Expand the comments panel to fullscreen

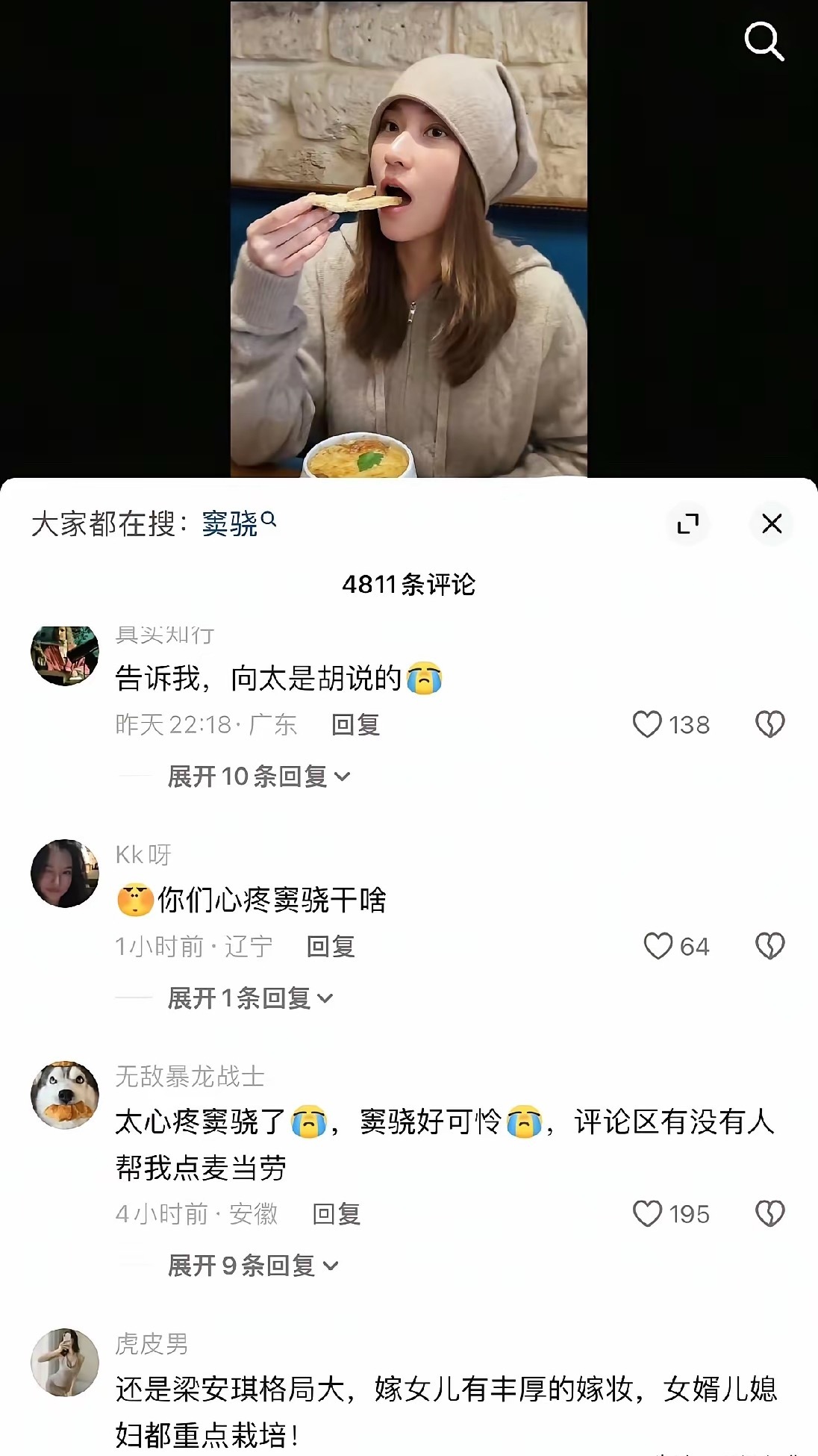point(687,523)
